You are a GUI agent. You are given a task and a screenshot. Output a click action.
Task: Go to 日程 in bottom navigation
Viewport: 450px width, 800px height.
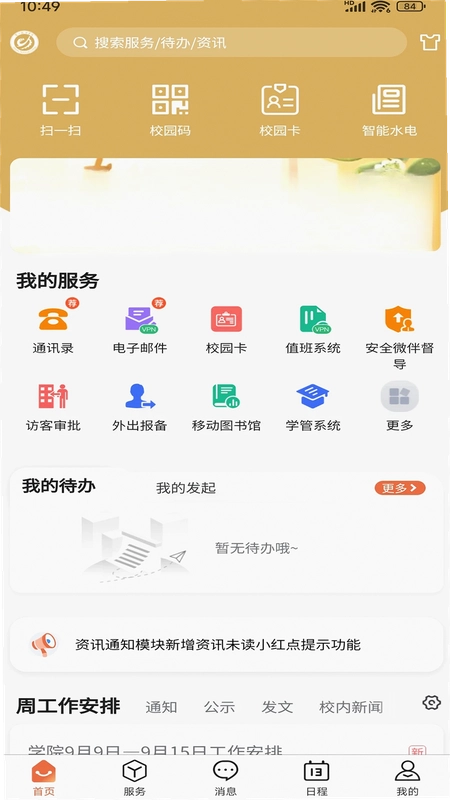(317, 778)
